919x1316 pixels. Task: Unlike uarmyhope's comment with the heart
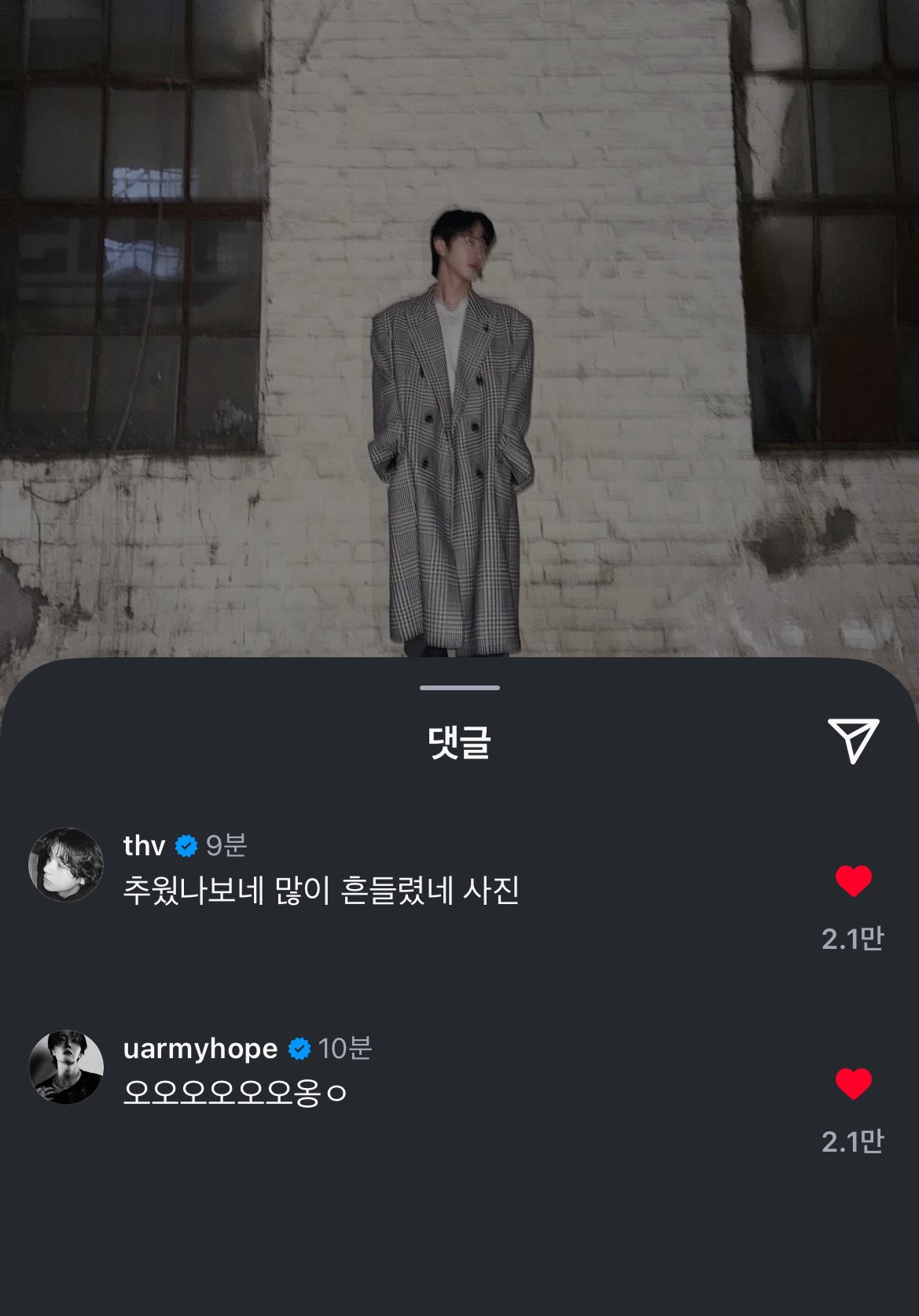tap(853, 1083)
